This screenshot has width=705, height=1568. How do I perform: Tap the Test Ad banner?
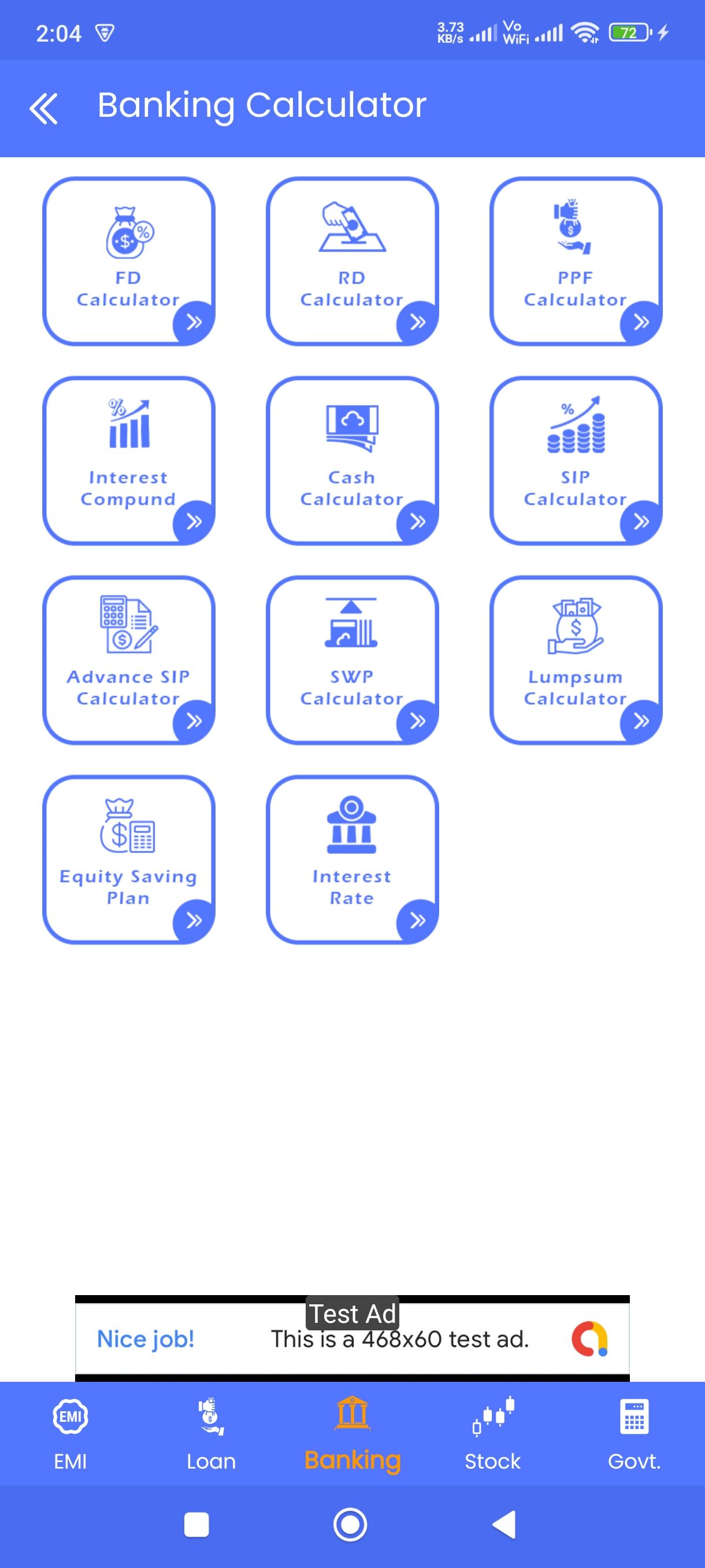pyautogui.click(x=352, y=1338)
